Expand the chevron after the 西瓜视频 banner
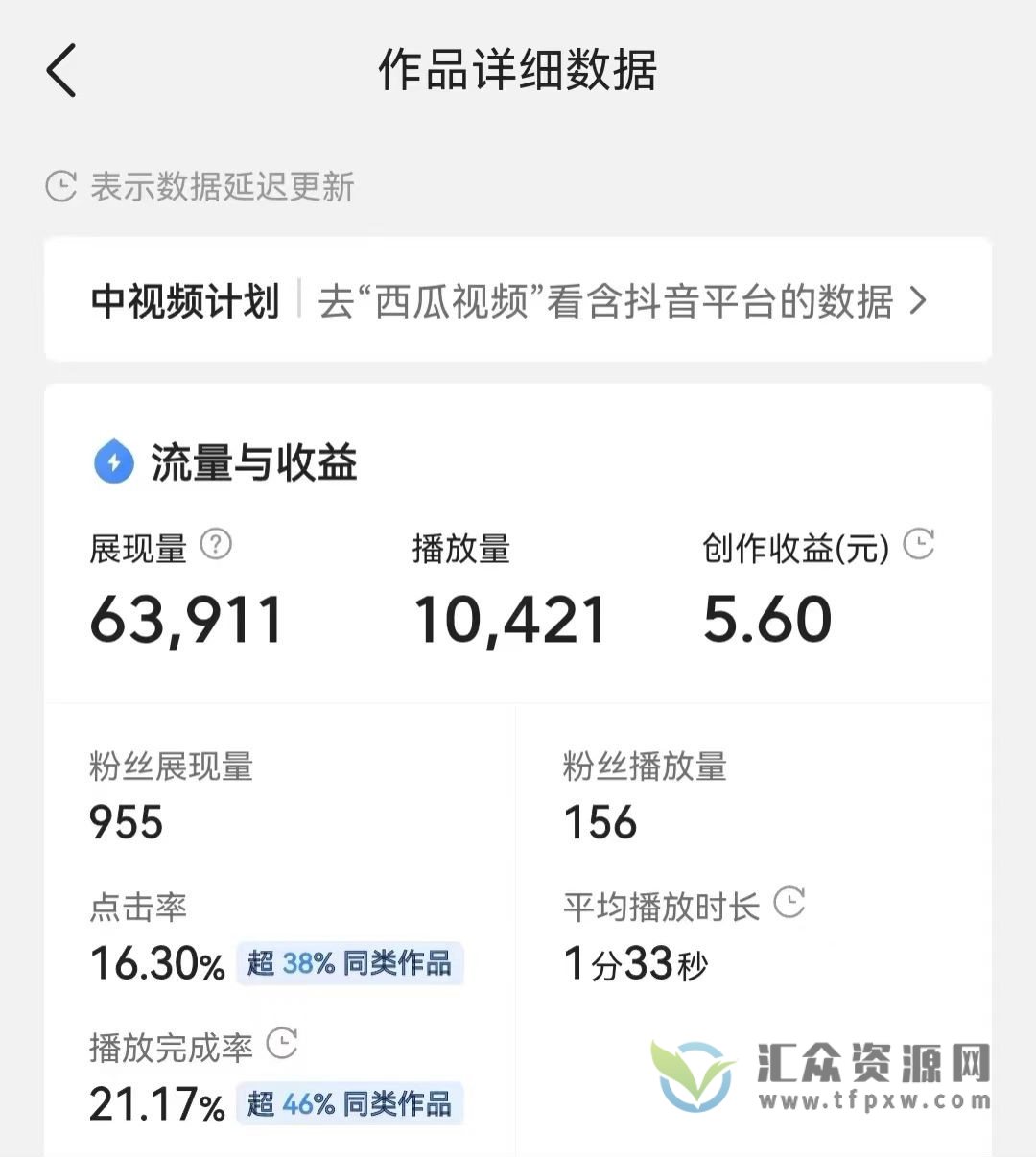This screenshot has height=1157, width=1036. coord(918,300)
